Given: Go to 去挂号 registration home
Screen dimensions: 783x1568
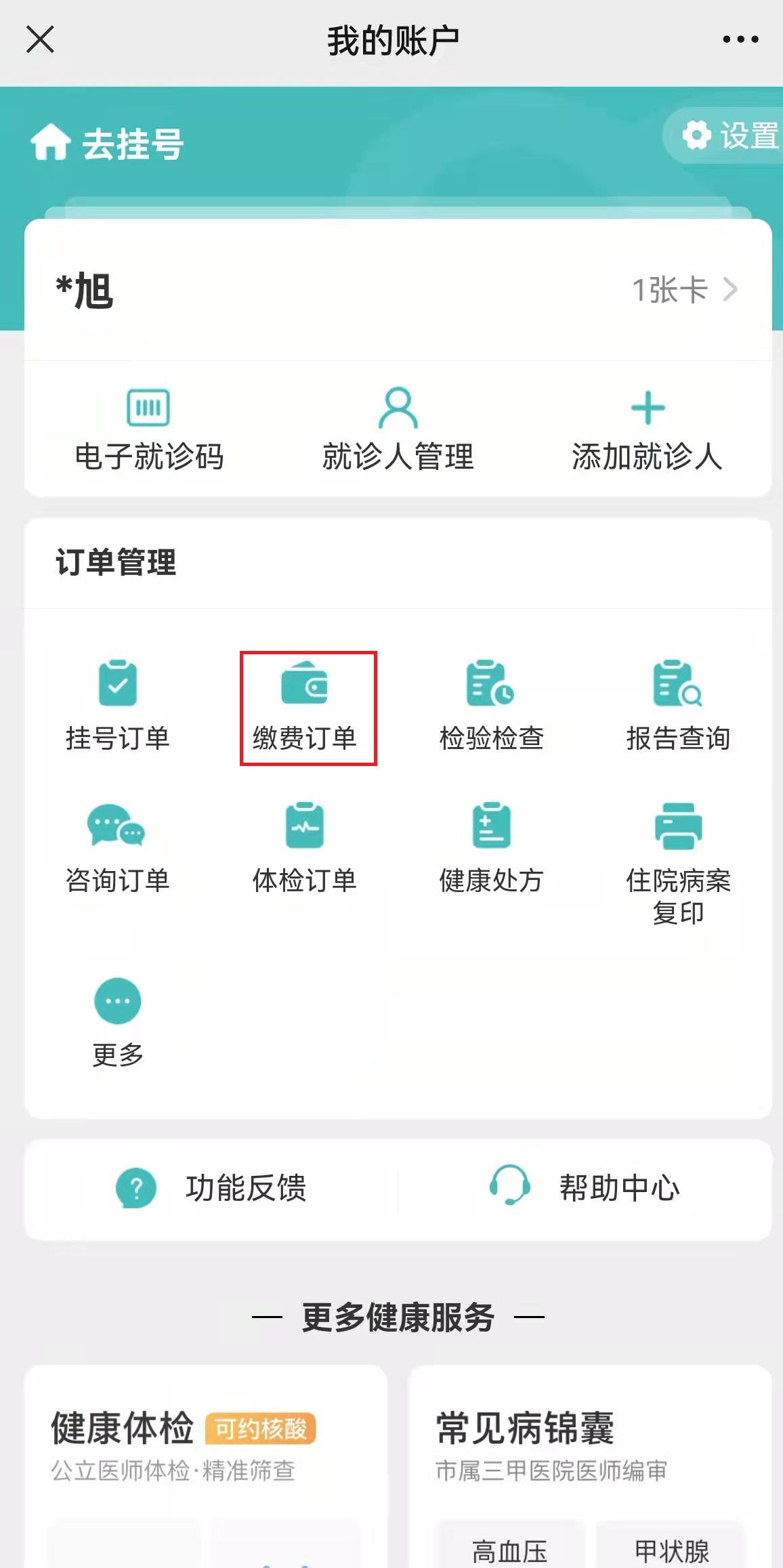Looking at the screenshot, I should (x=108, y=144).
